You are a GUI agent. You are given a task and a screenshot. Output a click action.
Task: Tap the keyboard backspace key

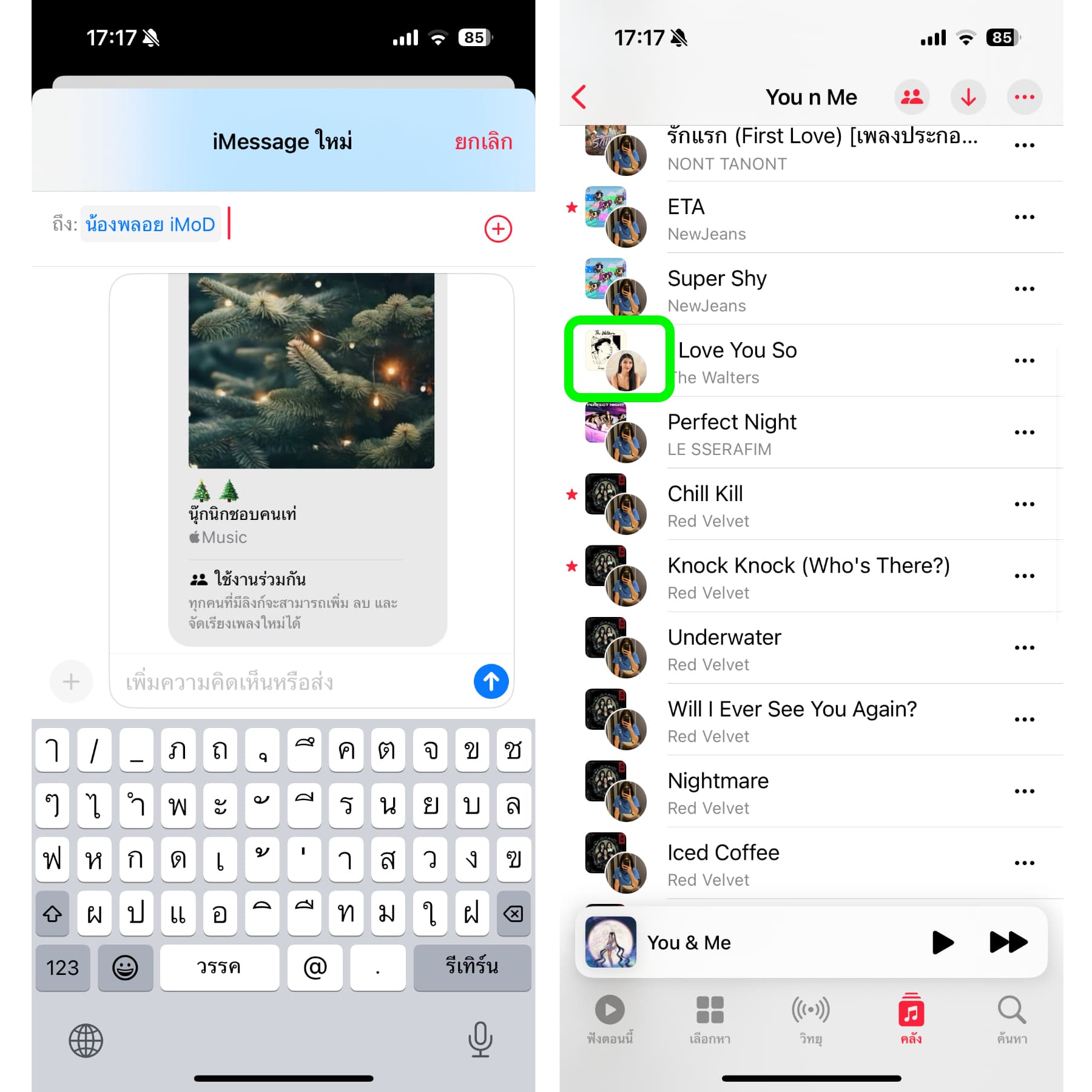(513, 913)
